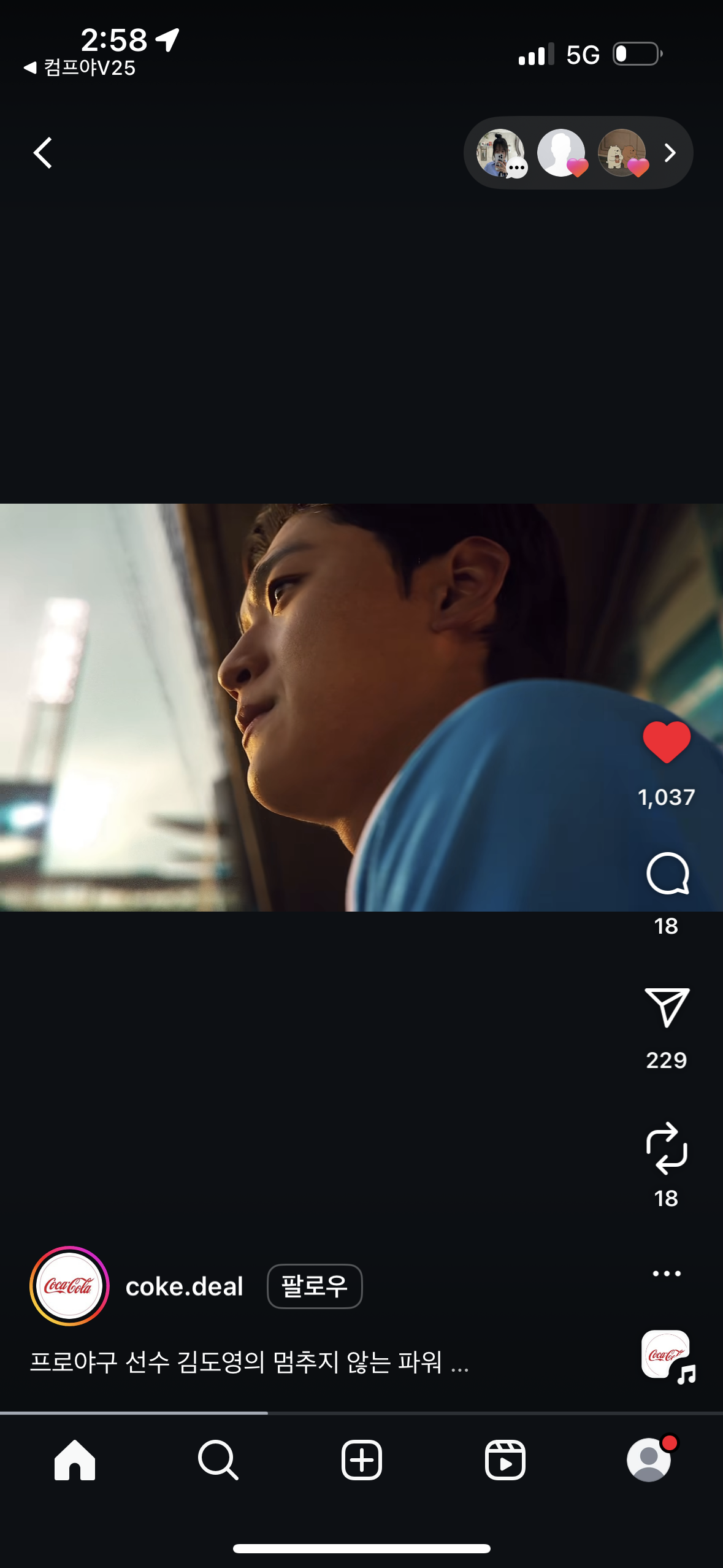Screen dimensions: 723x1568
Task: Open my profile tab
Action: pos(649,1460)
